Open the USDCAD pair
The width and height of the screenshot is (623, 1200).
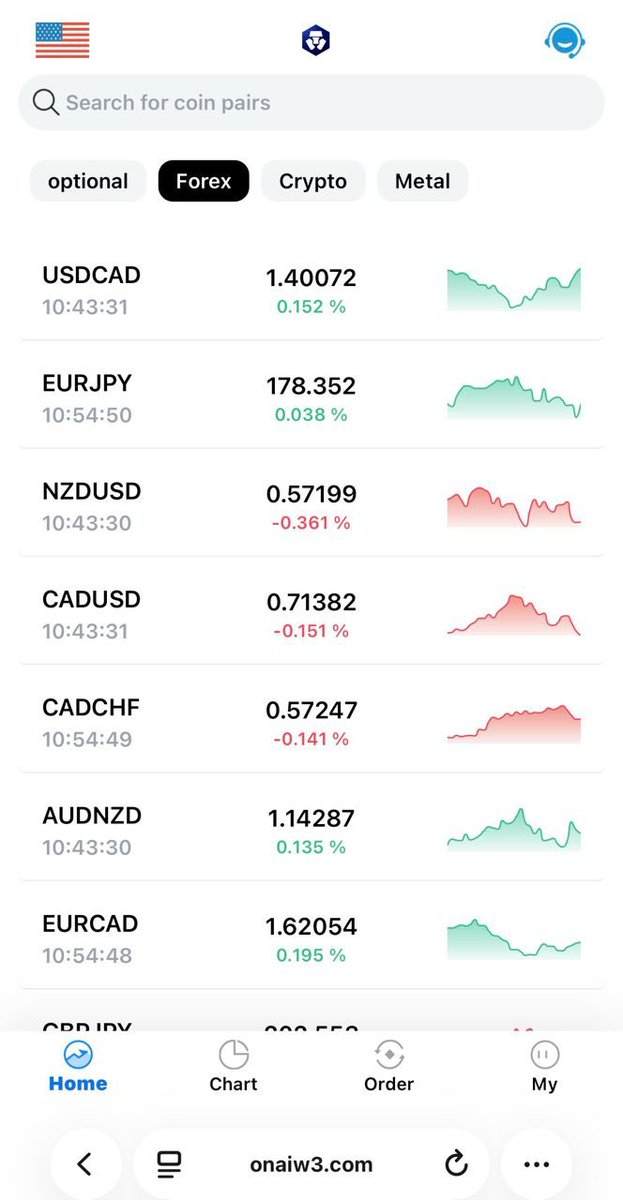311,289
